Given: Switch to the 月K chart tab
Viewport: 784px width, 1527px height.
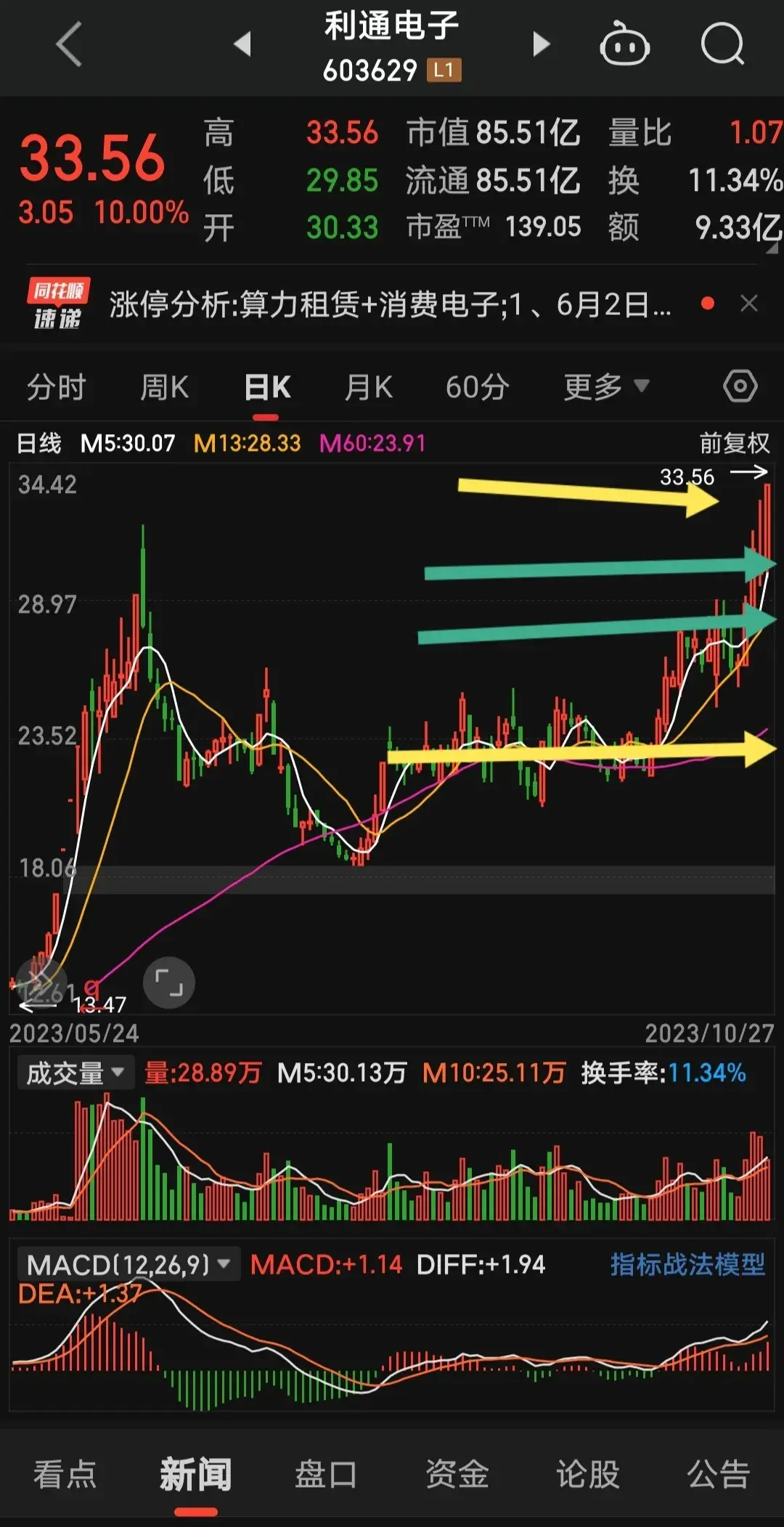Looking at the screenshot, I should point(368,387).
